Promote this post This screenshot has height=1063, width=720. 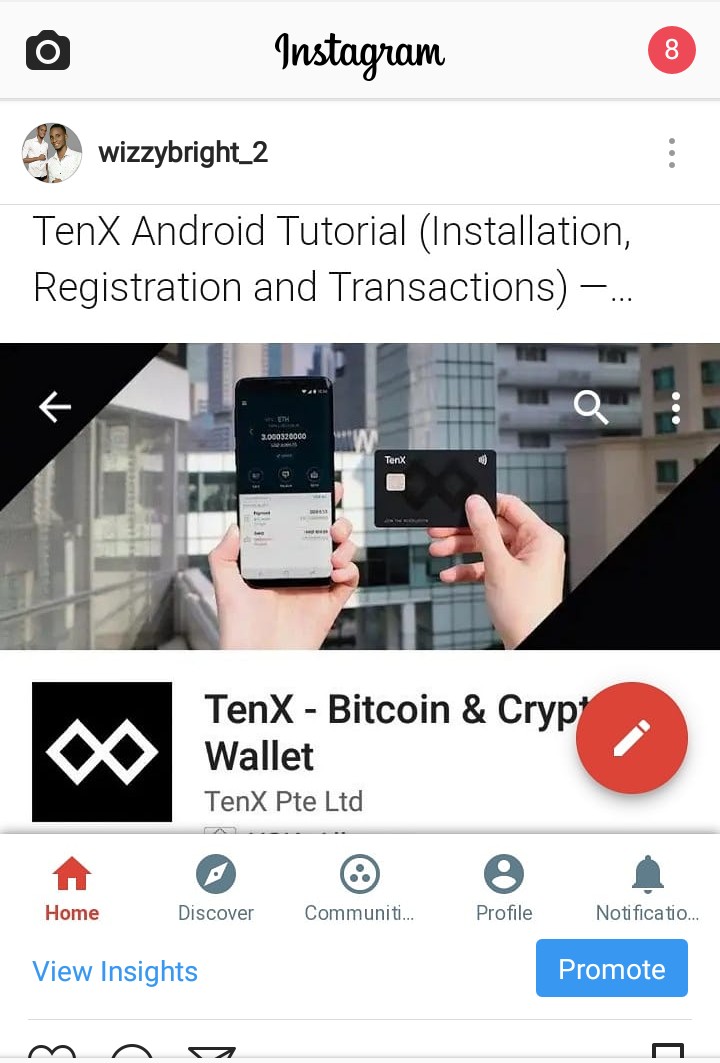click(x=611, y=969)
